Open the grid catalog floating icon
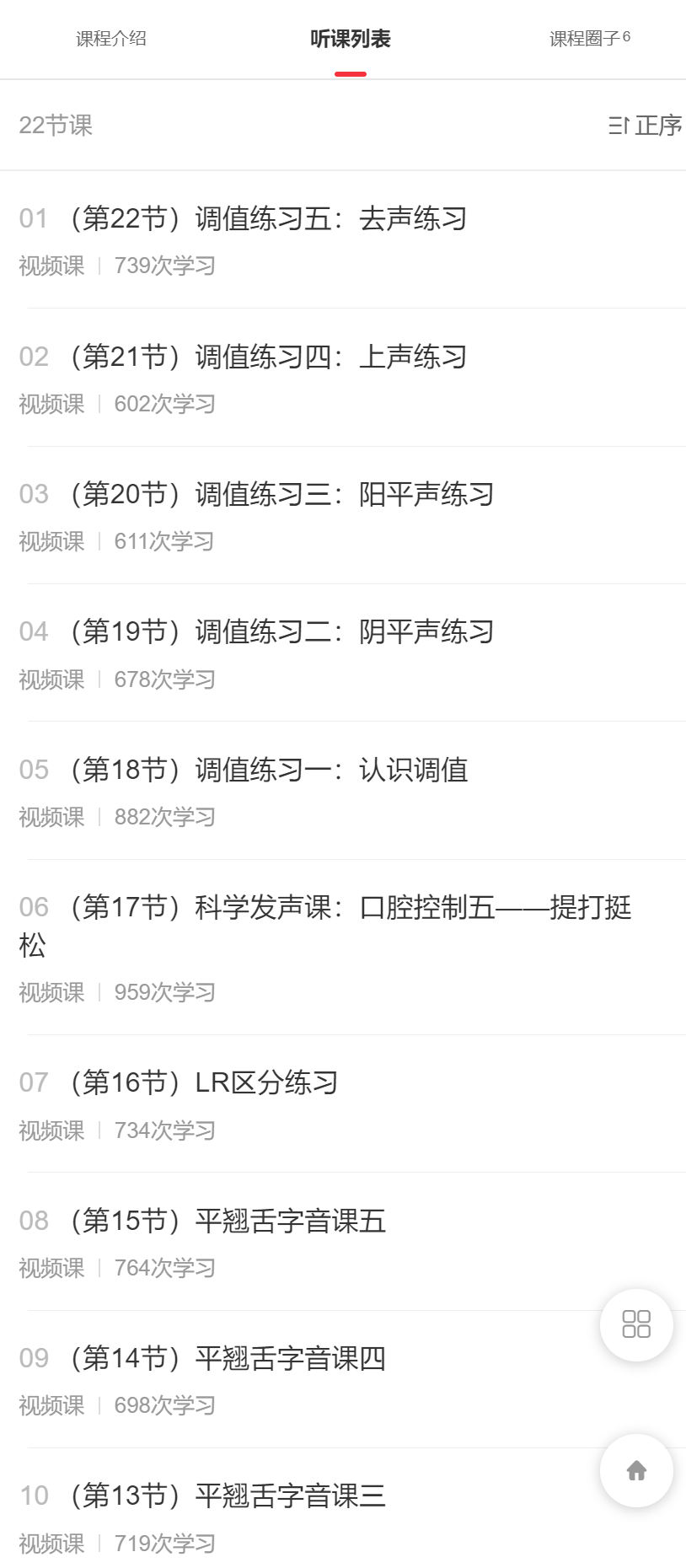 (635, 1324)
